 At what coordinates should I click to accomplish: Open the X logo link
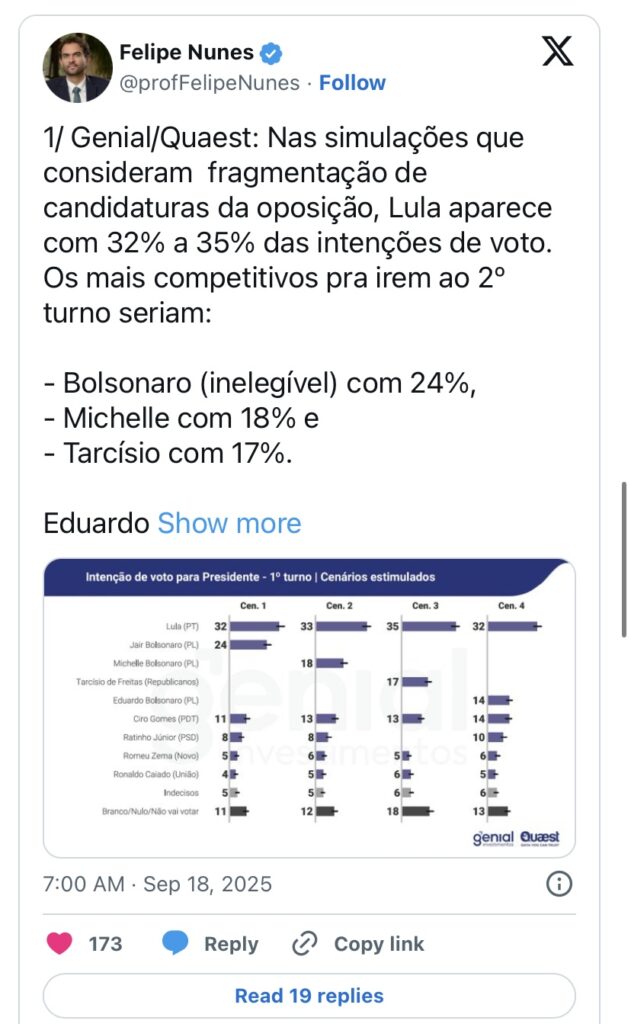(557, 51)
